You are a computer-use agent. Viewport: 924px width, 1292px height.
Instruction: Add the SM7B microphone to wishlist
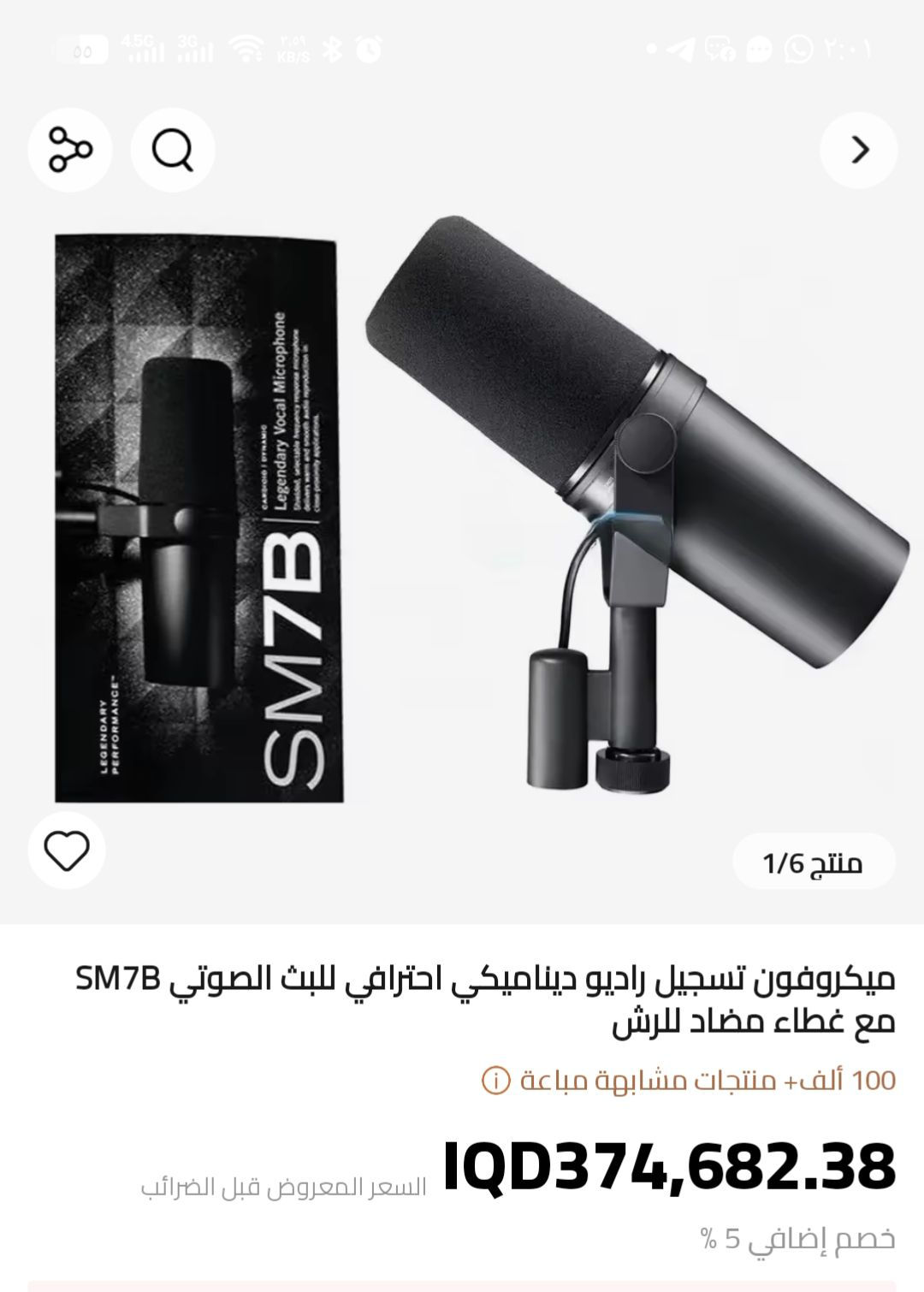coord(67,851)
